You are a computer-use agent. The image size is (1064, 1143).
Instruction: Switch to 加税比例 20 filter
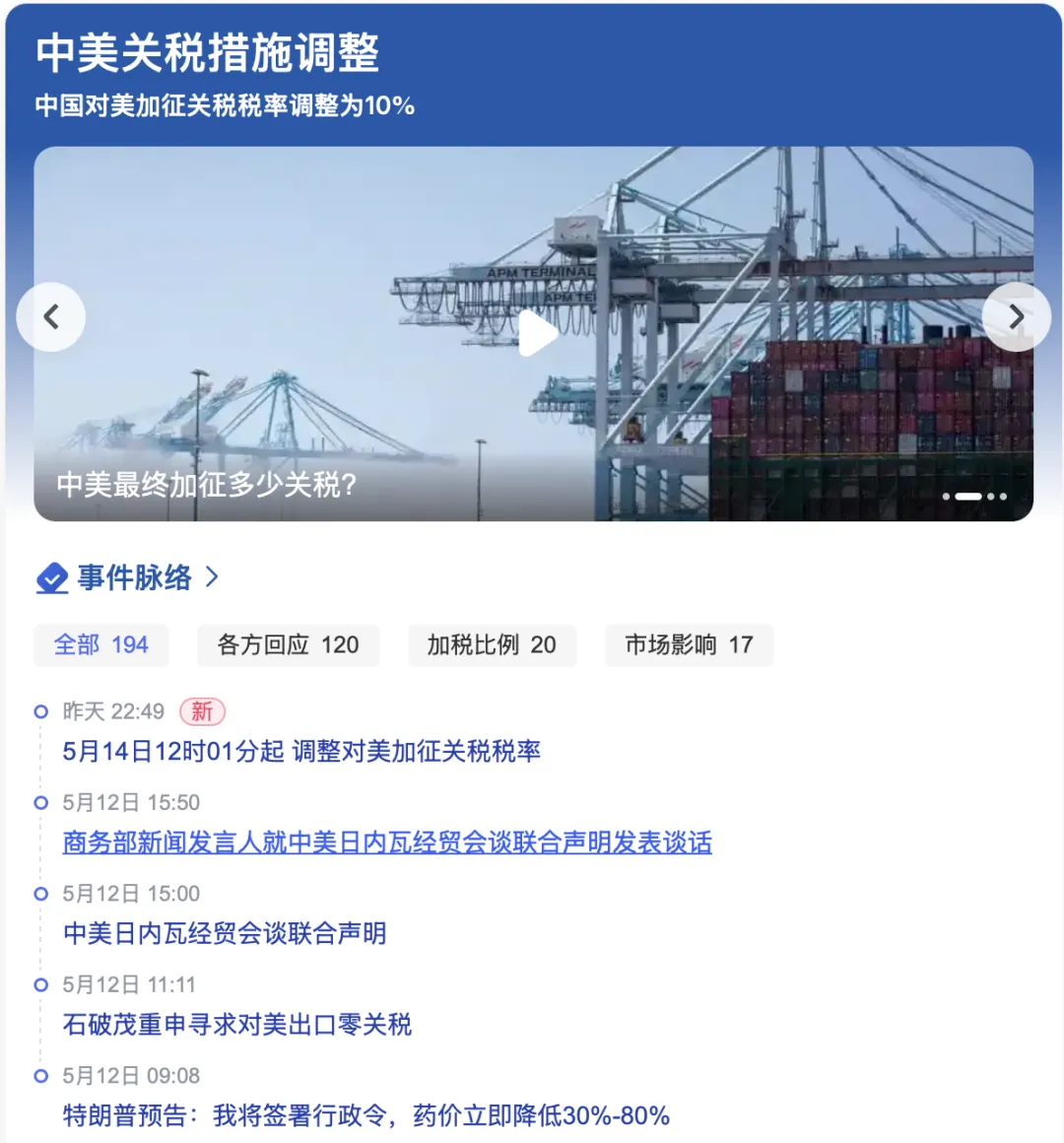click(492, 645)
